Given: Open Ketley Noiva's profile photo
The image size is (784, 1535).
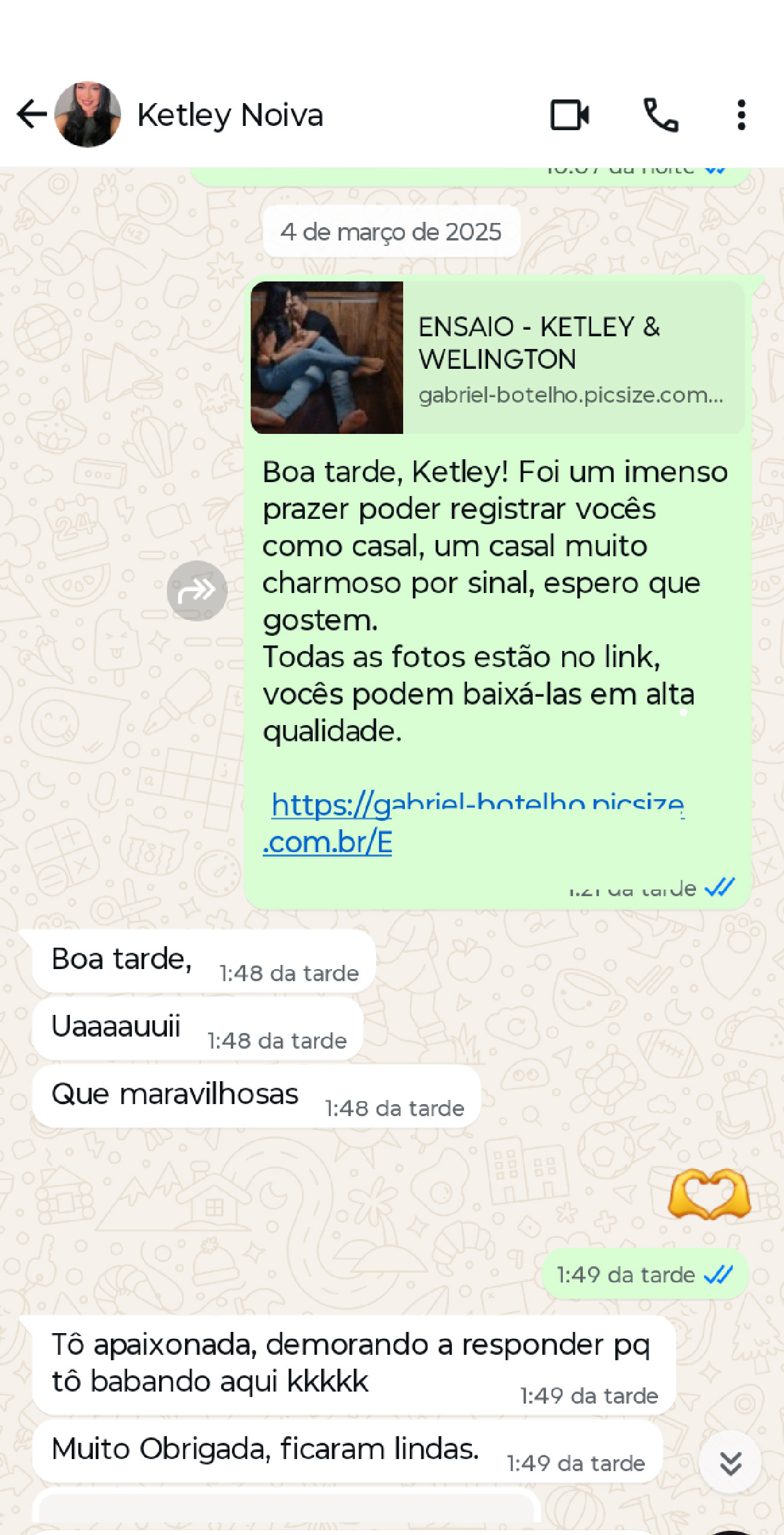Looking at the screenshot, I should point(88,115).
